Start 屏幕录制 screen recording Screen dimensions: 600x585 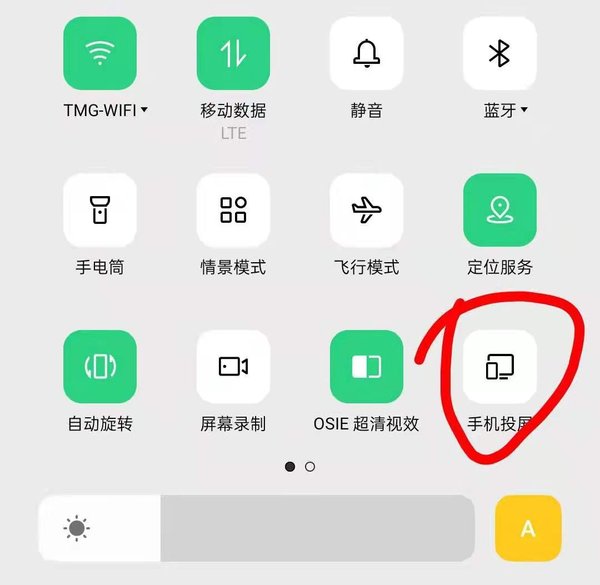coord(233,367)
